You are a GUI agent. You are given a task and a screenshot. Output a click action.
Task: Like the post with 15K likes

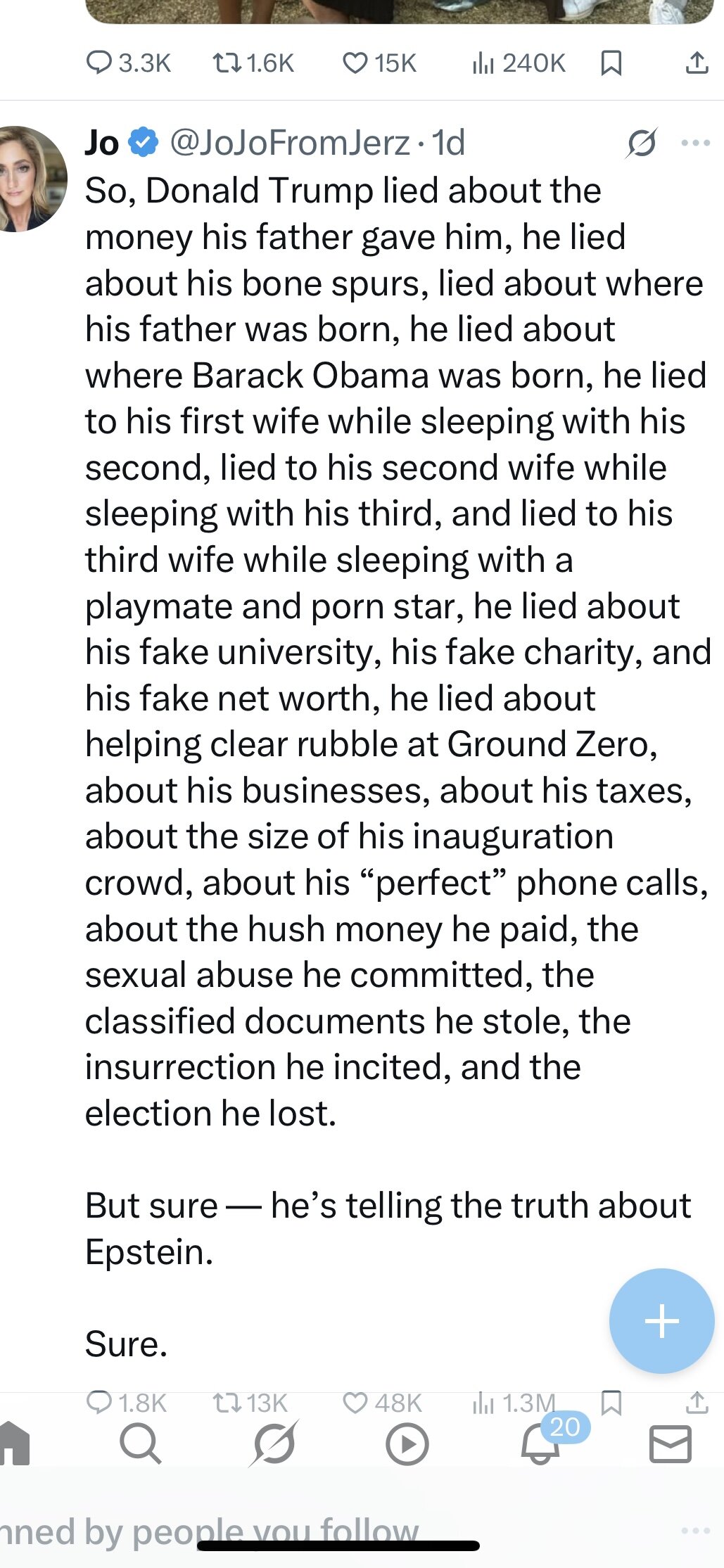point(379,63)
